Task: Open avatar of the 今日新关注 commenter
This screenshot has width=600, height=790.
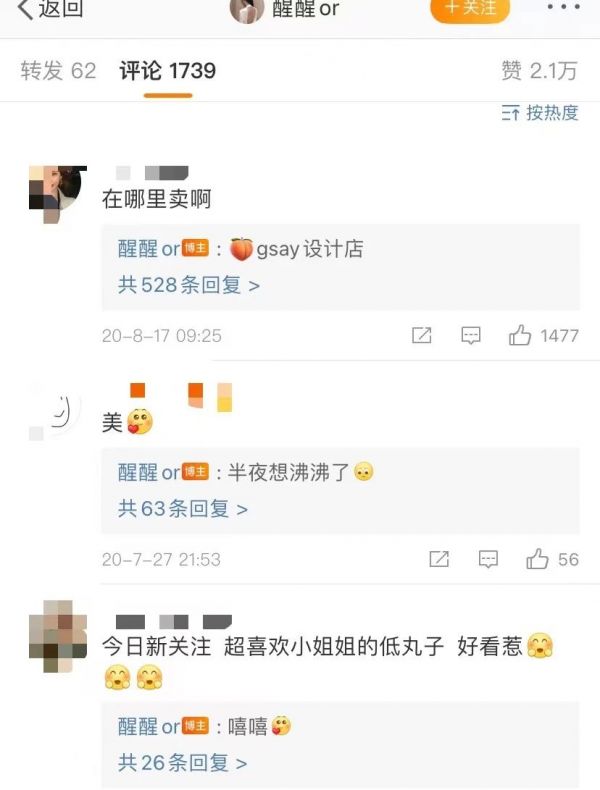Action: pyautogui.click(x=57, y=639)
